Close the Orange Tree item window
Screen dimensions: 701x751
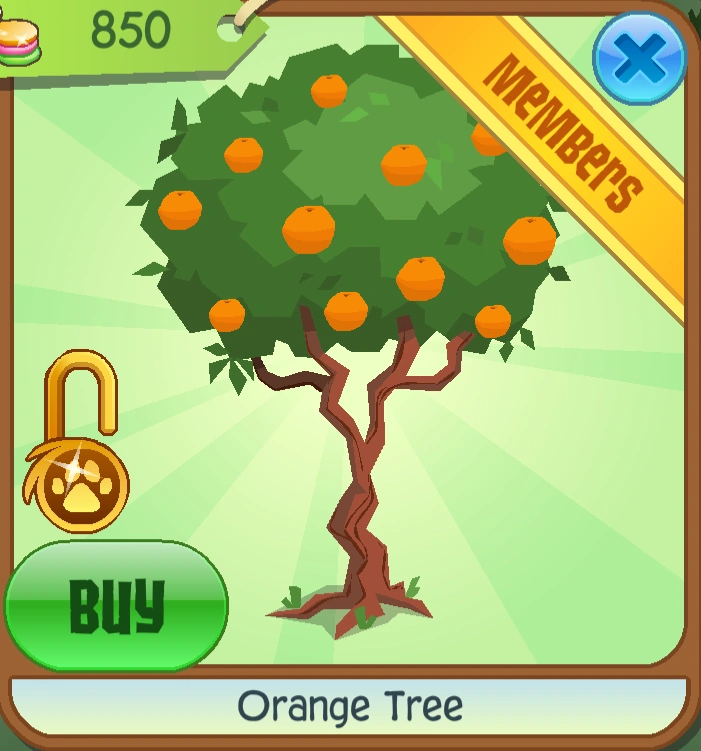point(639,58)
